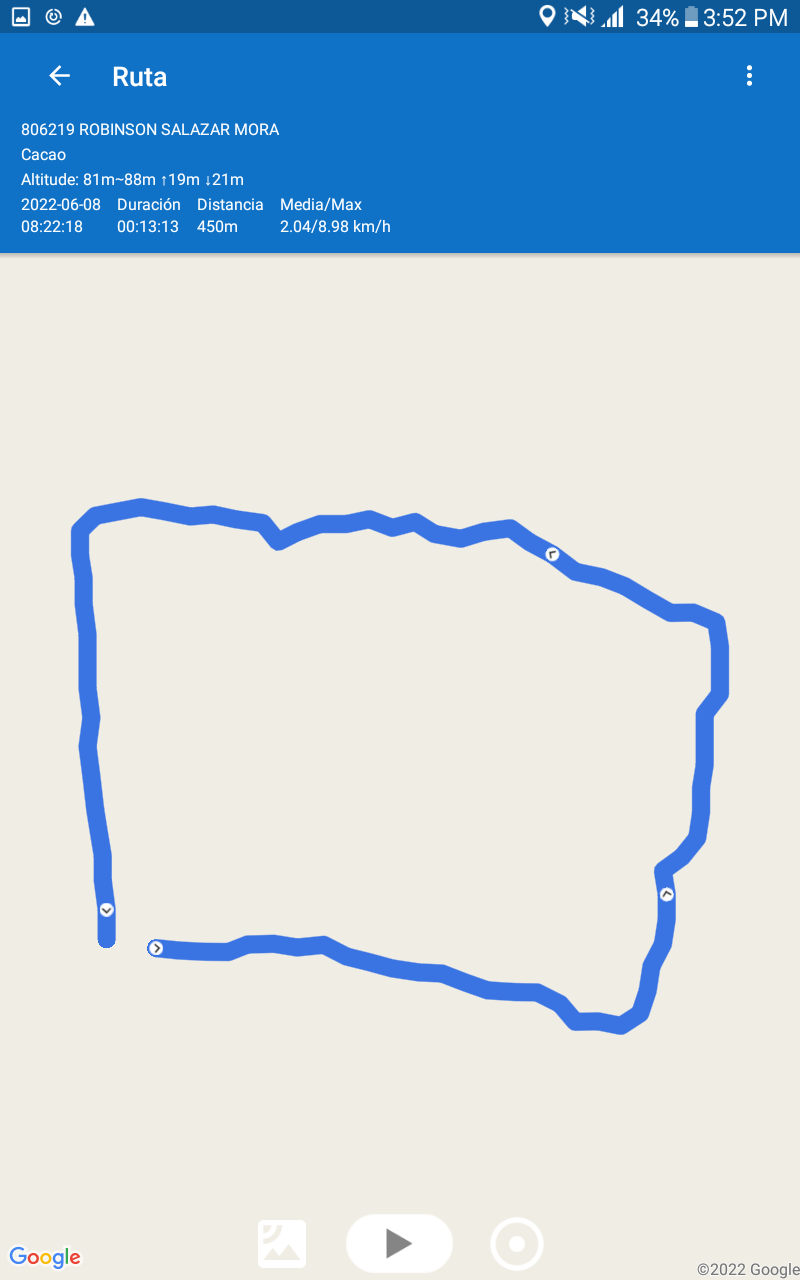This screenshot has height=1280, width=800.
Task: Open the route photos icon
Action: [x=282, y=1244]
